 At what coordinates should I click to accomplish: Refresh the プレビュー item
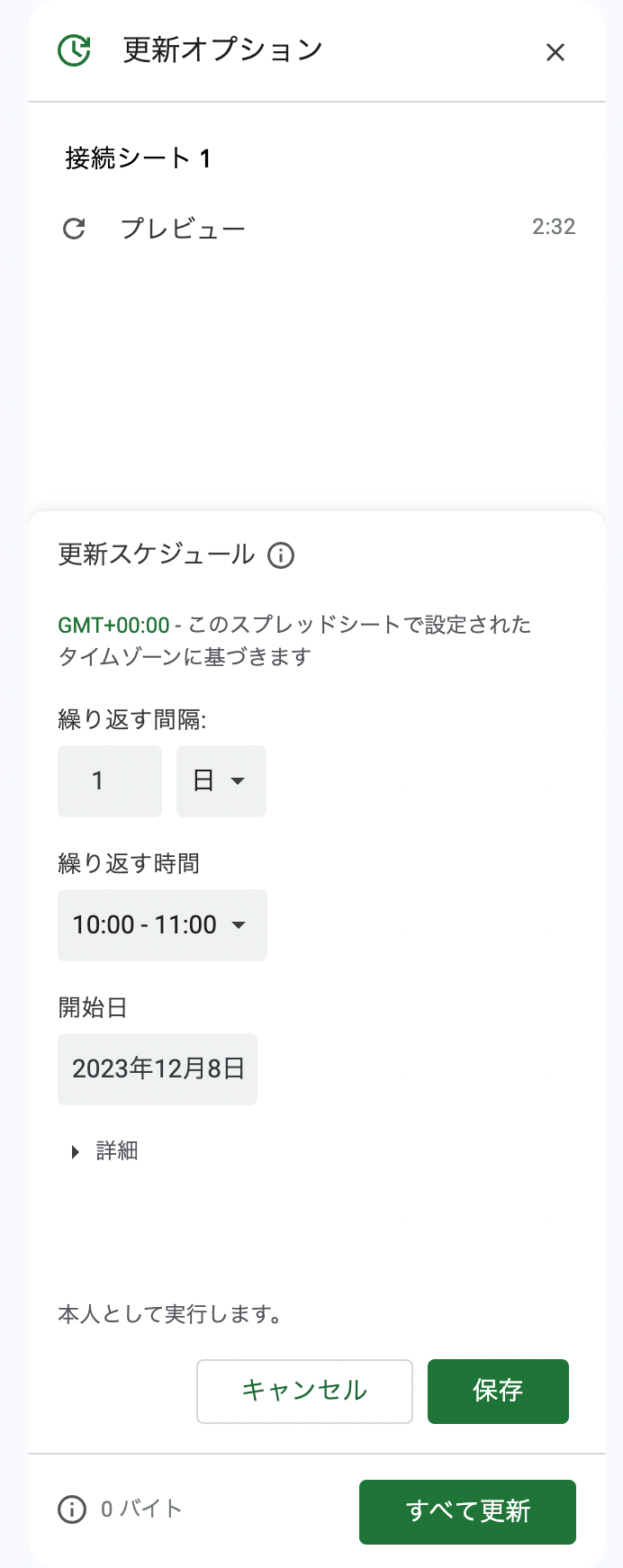click(74, 229)
